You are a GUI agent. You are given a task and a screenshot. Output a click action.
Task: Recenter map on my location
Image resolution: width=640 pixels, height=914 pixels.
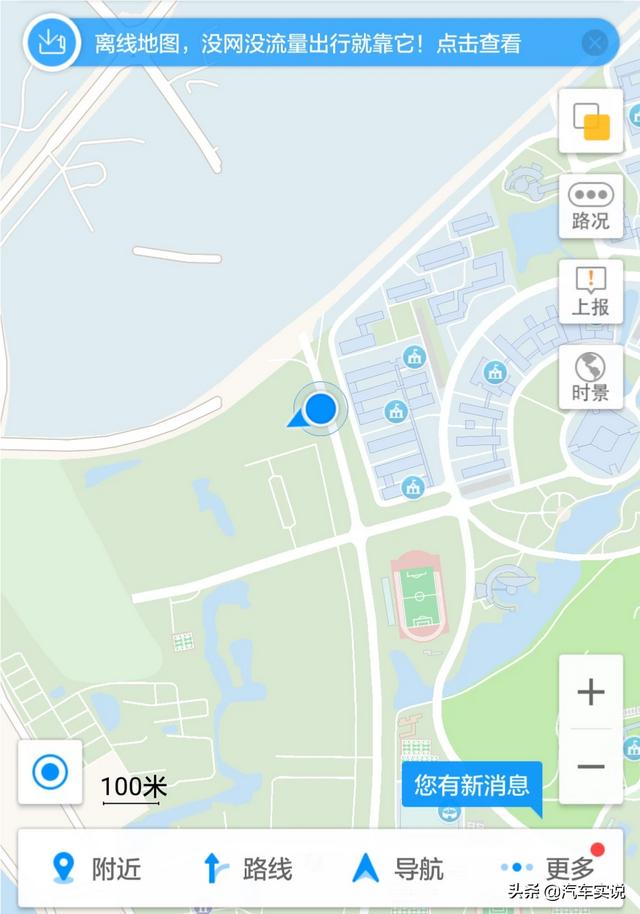[x=50, y=772]
